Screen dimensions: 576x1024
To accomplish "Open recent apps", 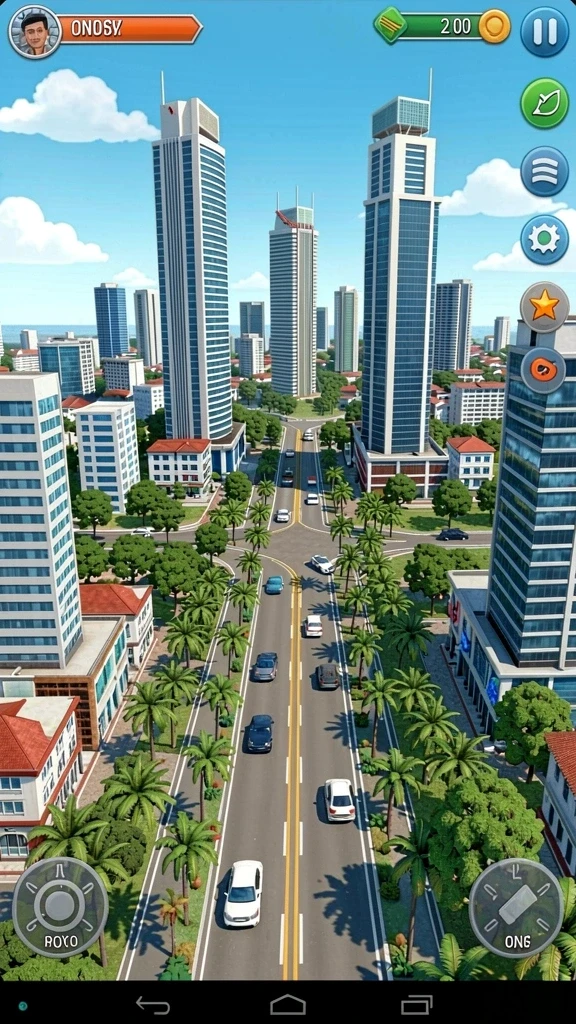I will point(417,1004).
